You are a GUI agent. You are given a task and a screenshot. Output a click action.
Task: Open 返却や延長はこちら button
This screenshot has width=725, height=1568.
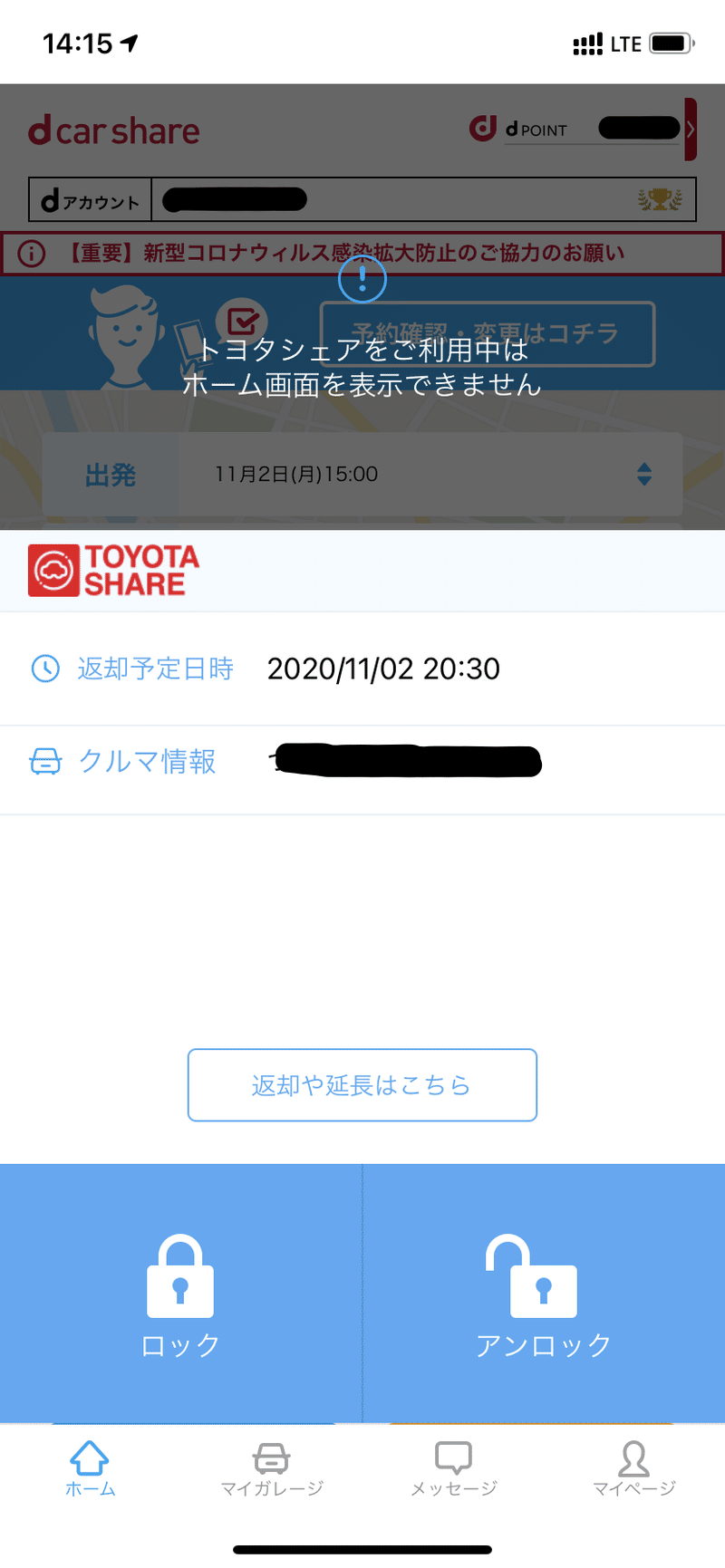(x=362, y=1085)
